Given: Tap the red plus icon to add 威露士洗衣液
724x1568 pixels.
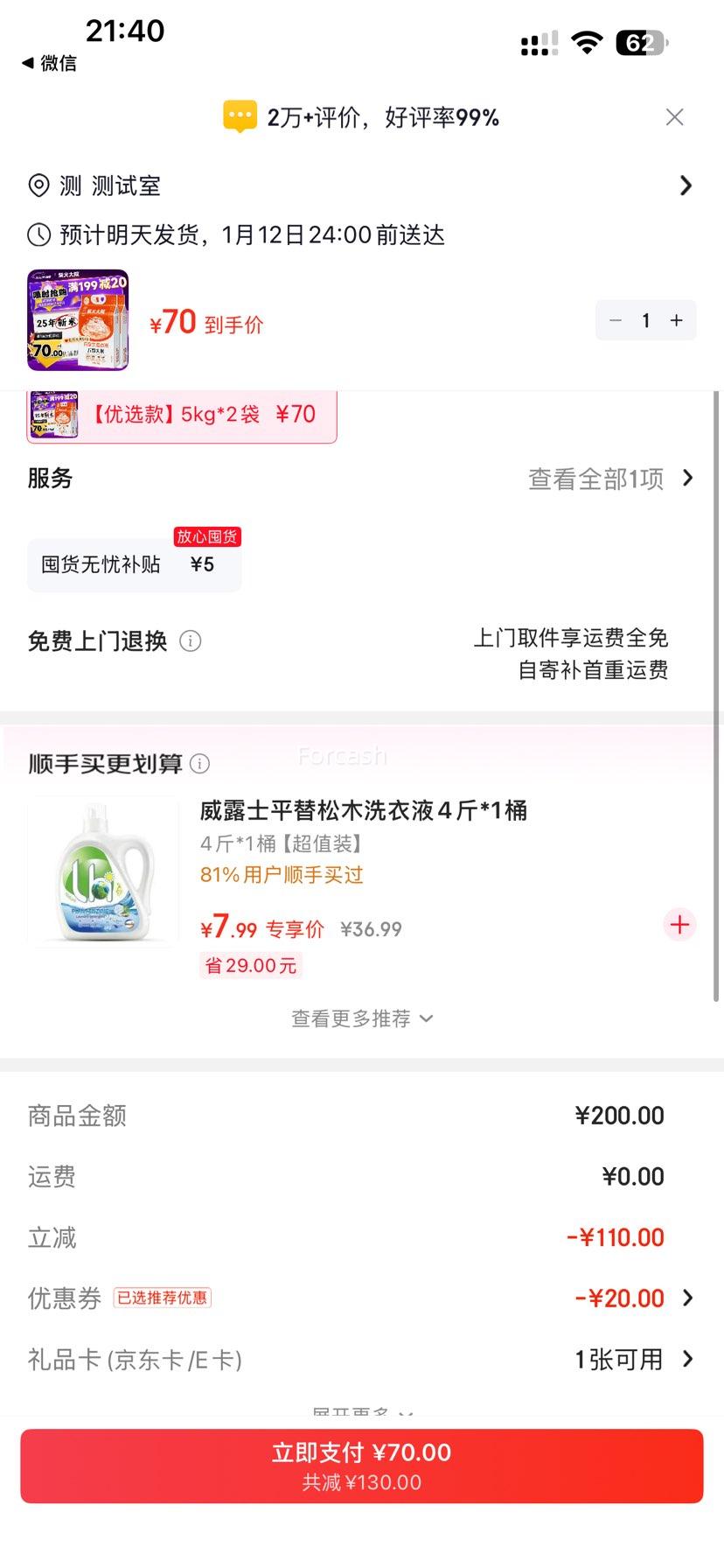Looking at the screenshot, I should (x=679, y=924).
